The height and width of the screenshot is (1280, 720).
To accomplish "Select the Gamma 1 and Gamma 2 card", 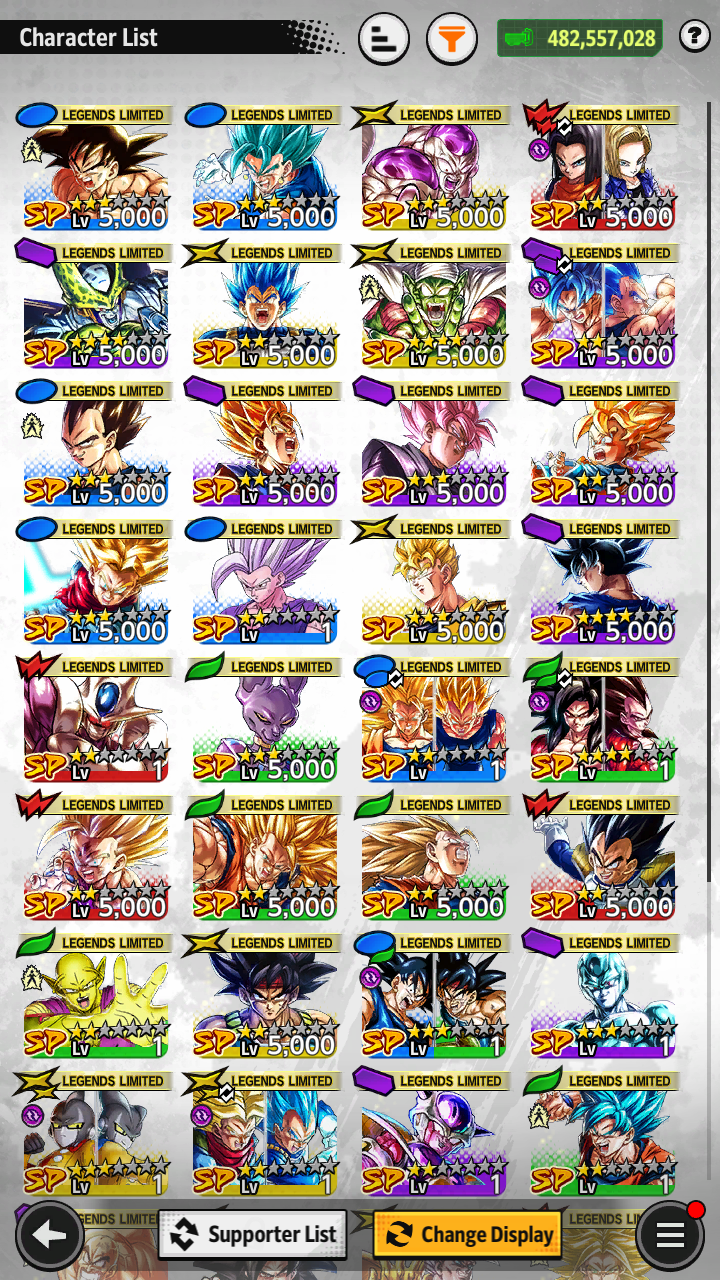I will pos(96,1133).
